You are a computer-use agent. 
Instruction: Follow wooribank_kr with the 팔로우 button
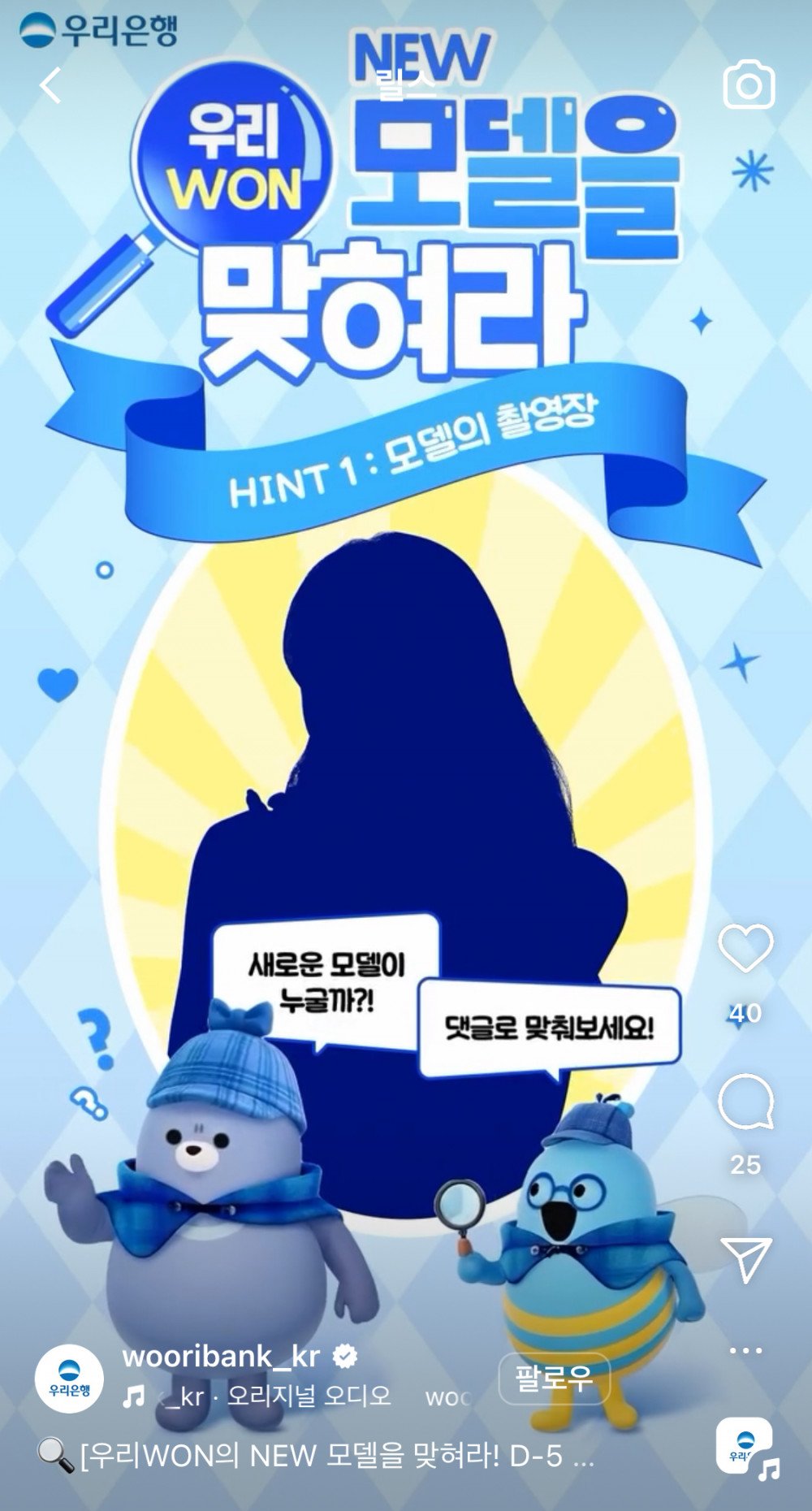pyautogui.click(x=553, y=1379)
